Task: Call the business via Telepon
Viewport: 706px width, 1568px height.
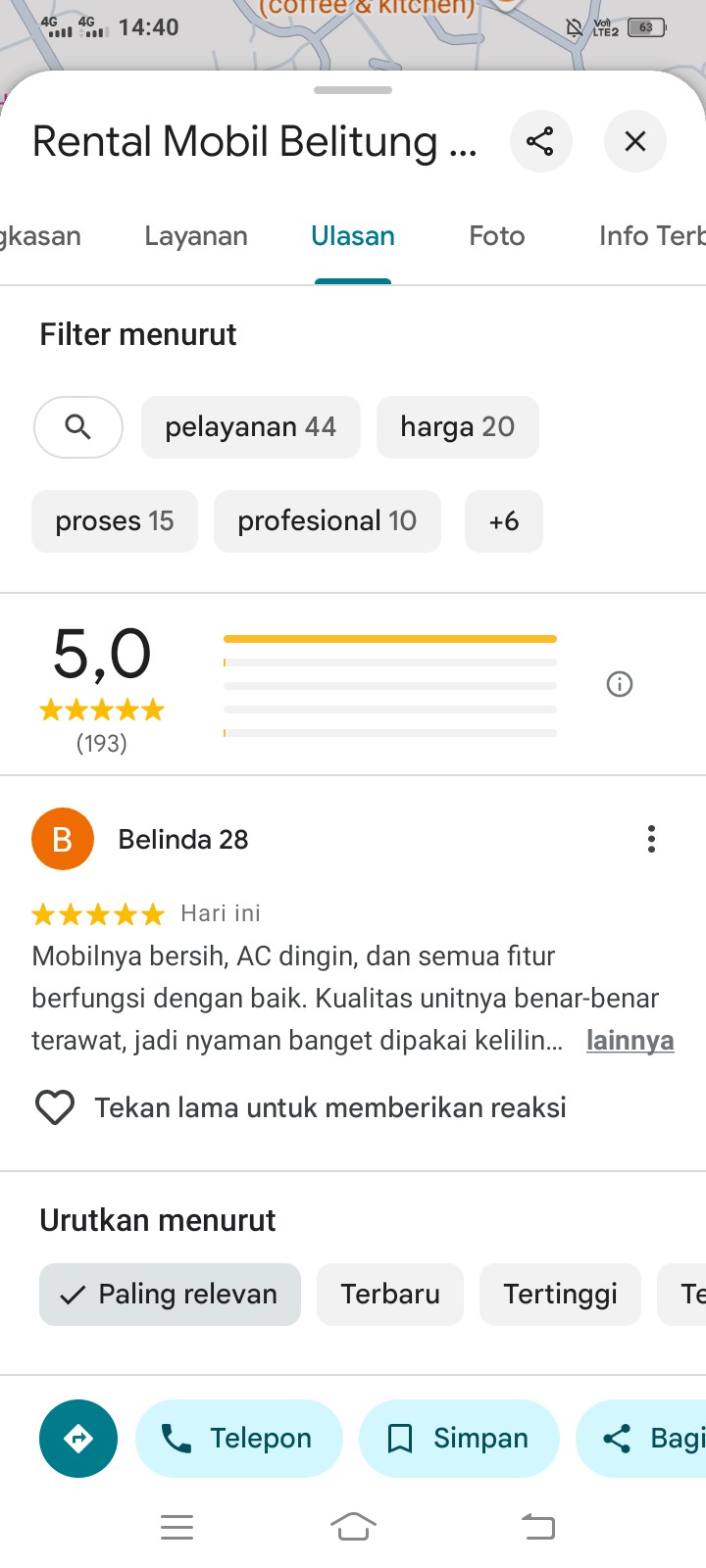Action: point(239,1439)
